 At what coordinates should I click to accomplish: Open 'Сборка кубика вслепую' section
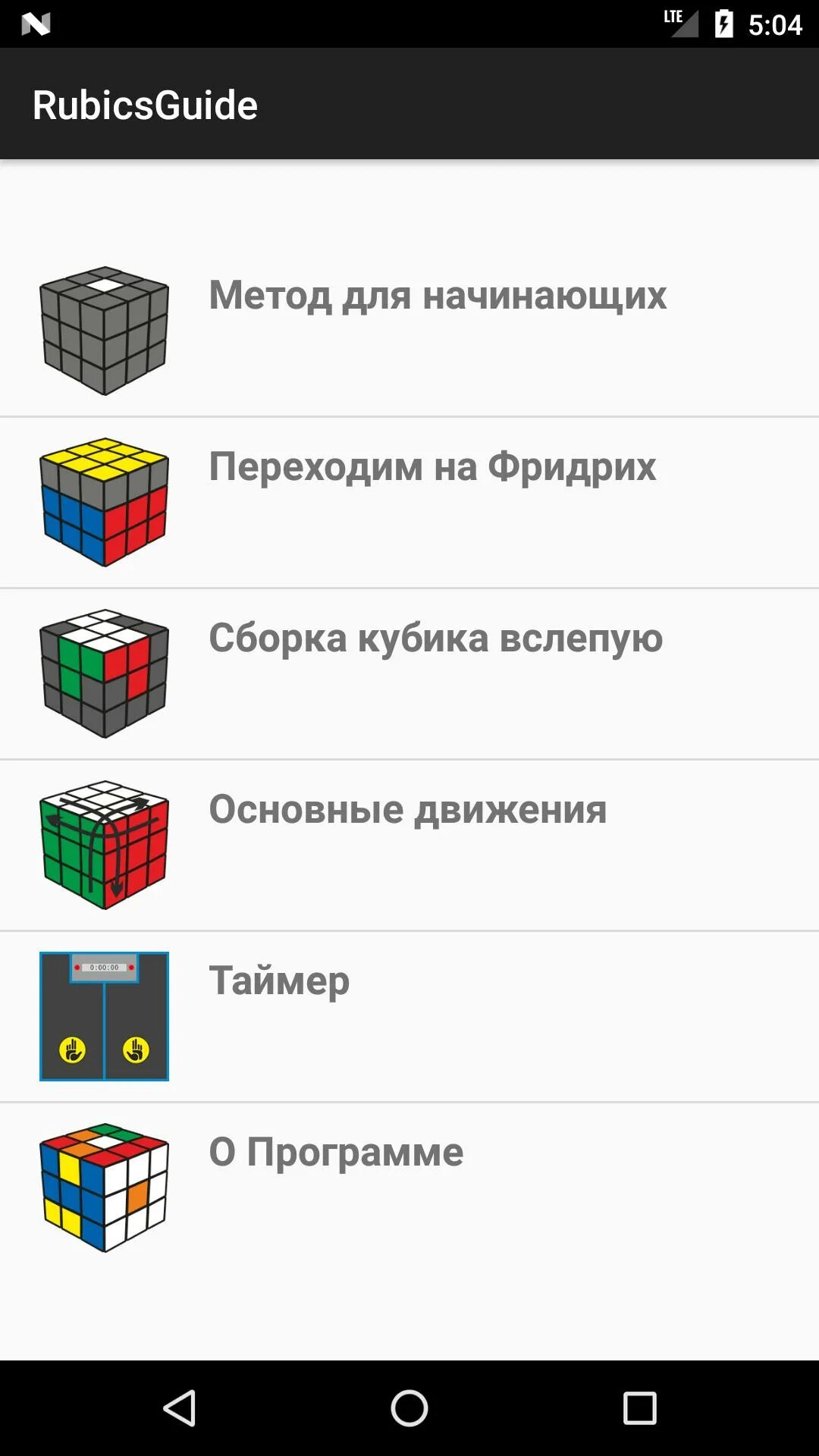point(435,639)
